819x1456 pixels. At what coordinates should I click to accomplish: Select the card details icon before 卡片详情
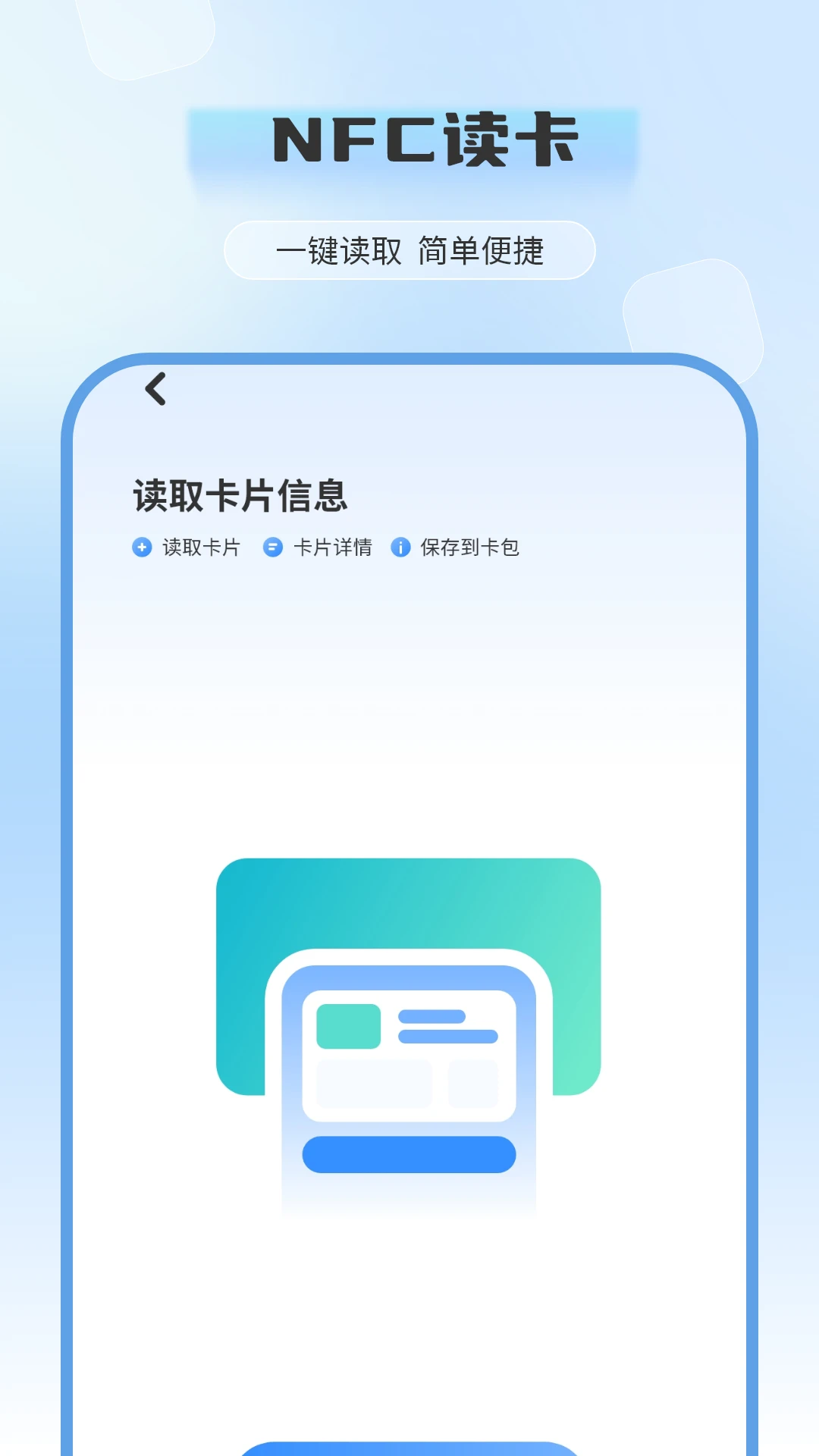click(x=273, y=547)
